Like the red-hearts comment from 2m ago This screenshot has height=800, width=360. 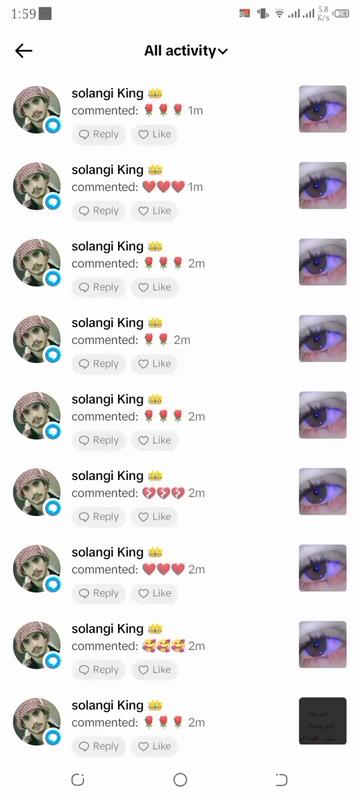click(155, 593)
